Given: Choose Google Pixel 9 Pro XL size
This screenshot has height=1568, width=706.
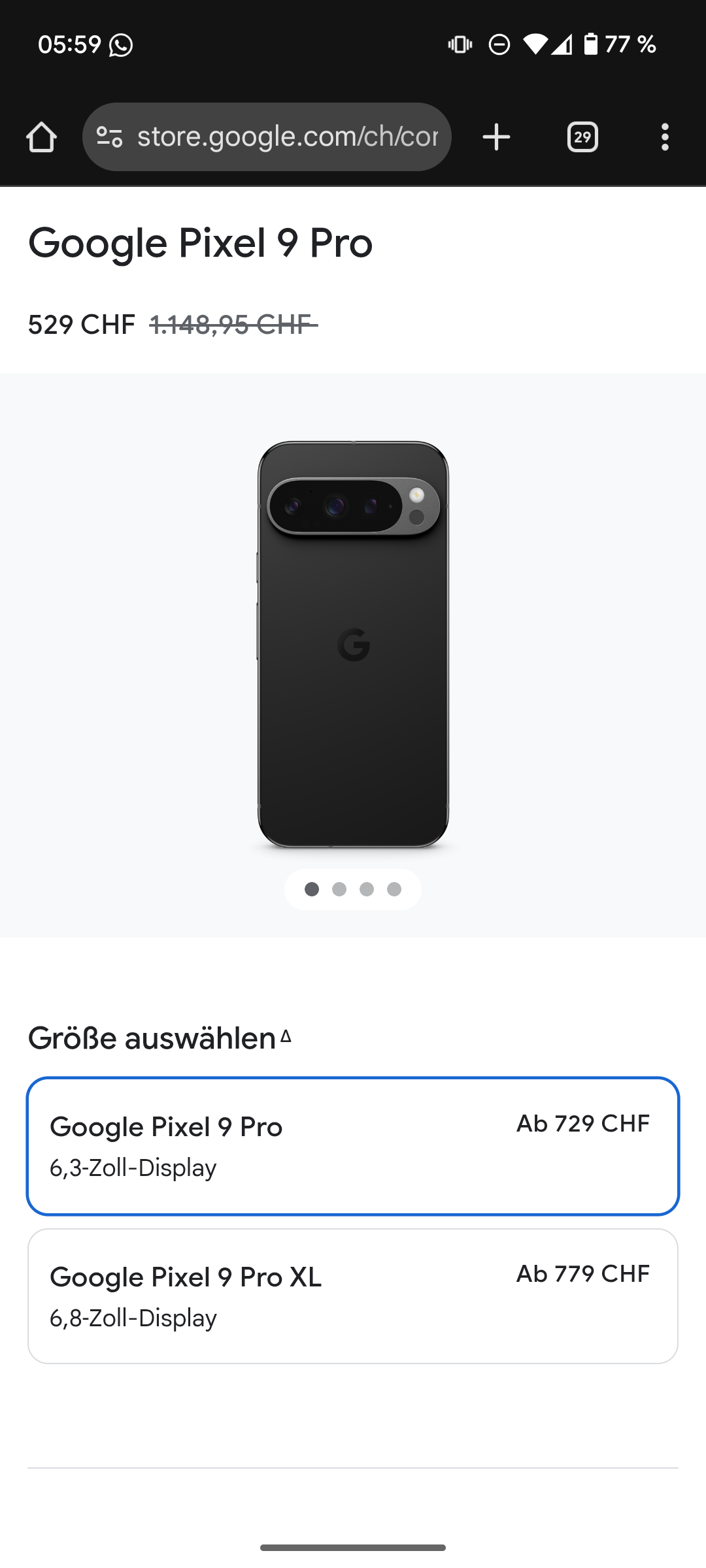Looking at the screenshot, I should click(x=353, y=1296).
